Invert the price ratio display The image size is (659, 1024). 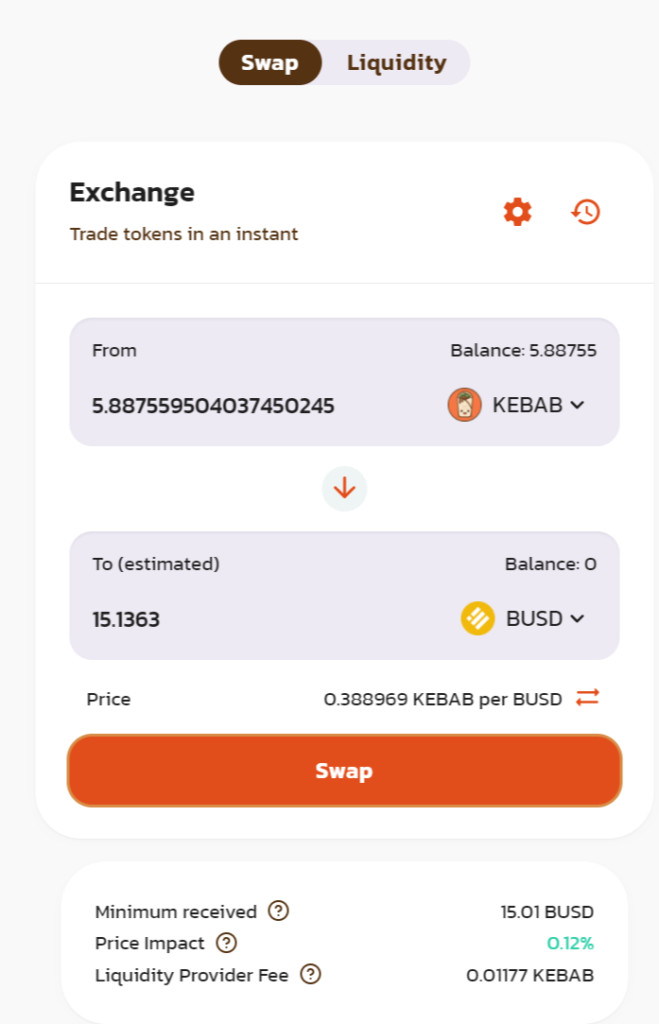tap(587, 698)
